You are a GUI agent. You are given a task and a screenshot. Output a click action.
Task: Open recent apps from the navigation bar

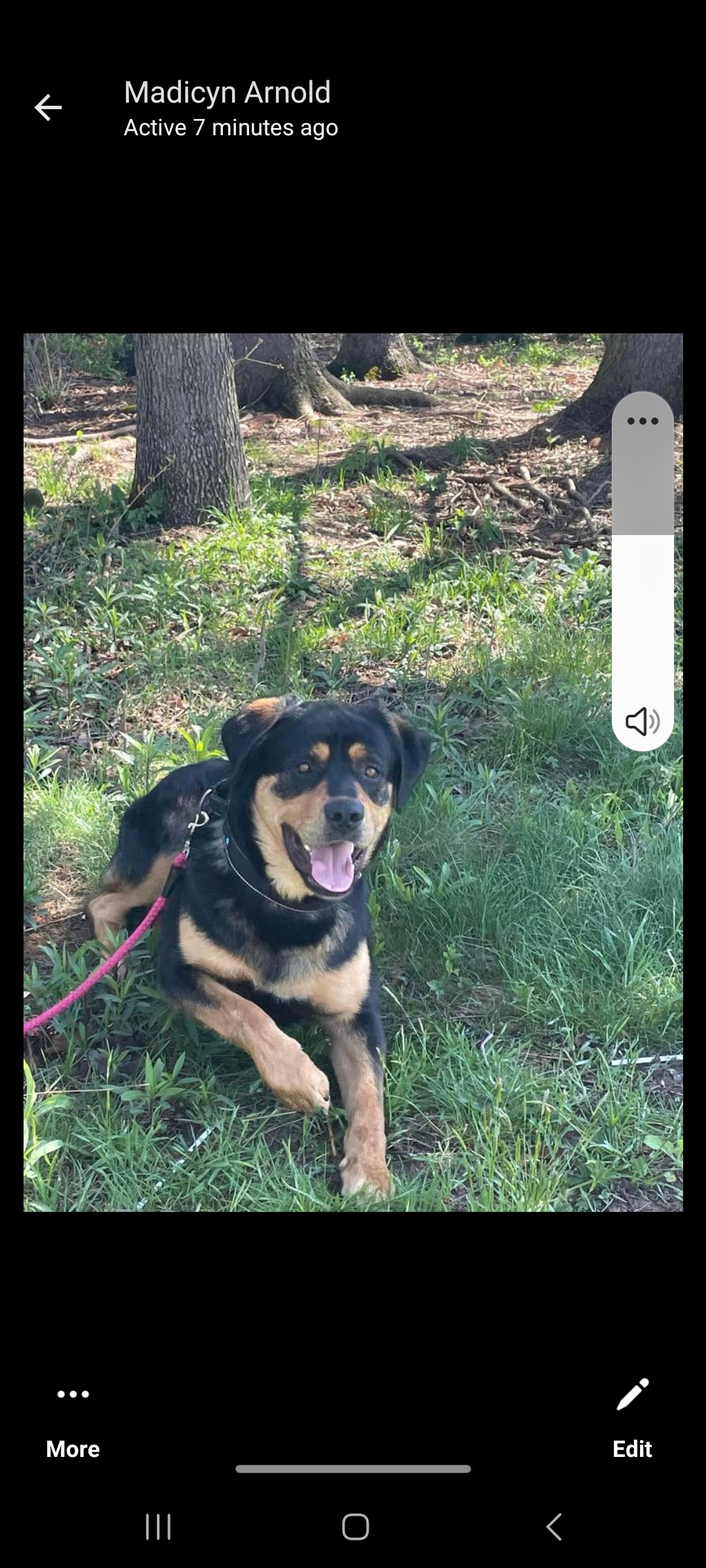point(158,1527)
